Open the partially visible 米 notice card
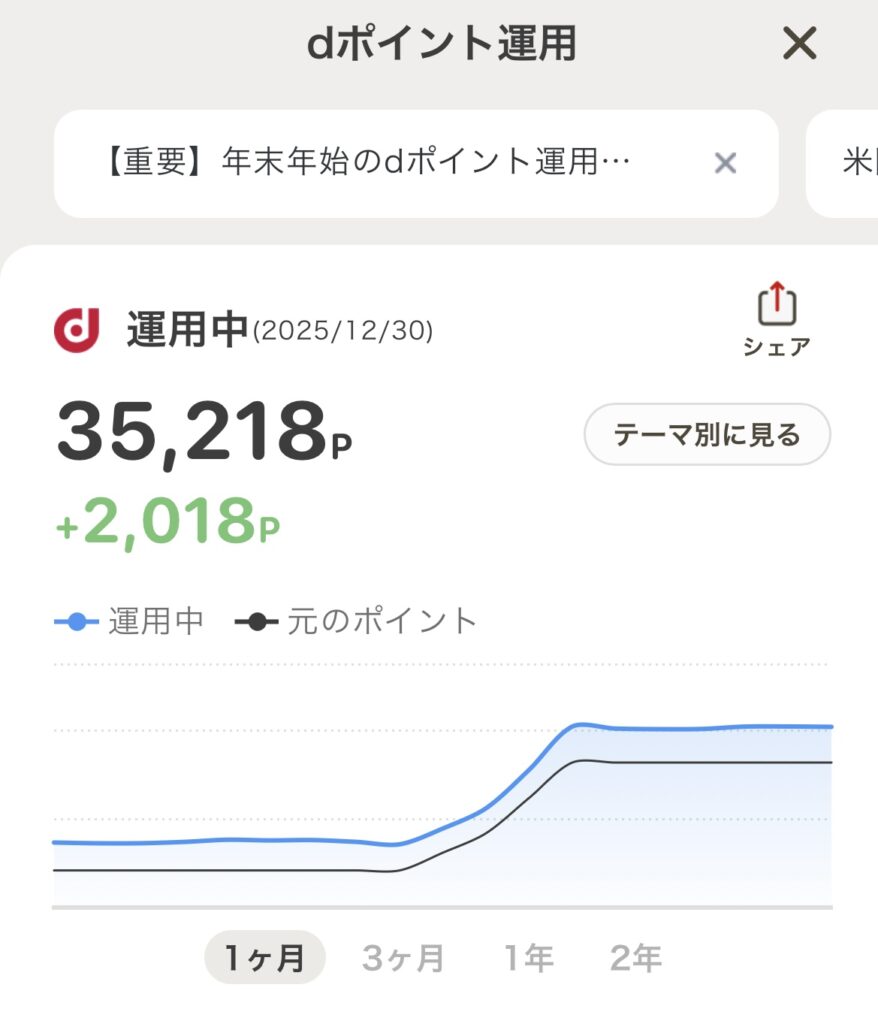The width and height of the screenshot is (878, 1024). tap(845, 163)
